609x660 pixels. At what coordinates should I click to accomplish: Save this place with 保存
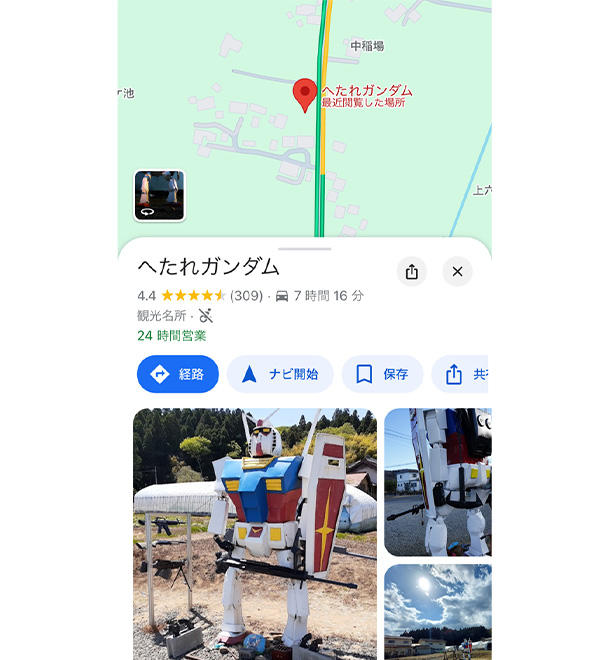[x=382, y=374]
